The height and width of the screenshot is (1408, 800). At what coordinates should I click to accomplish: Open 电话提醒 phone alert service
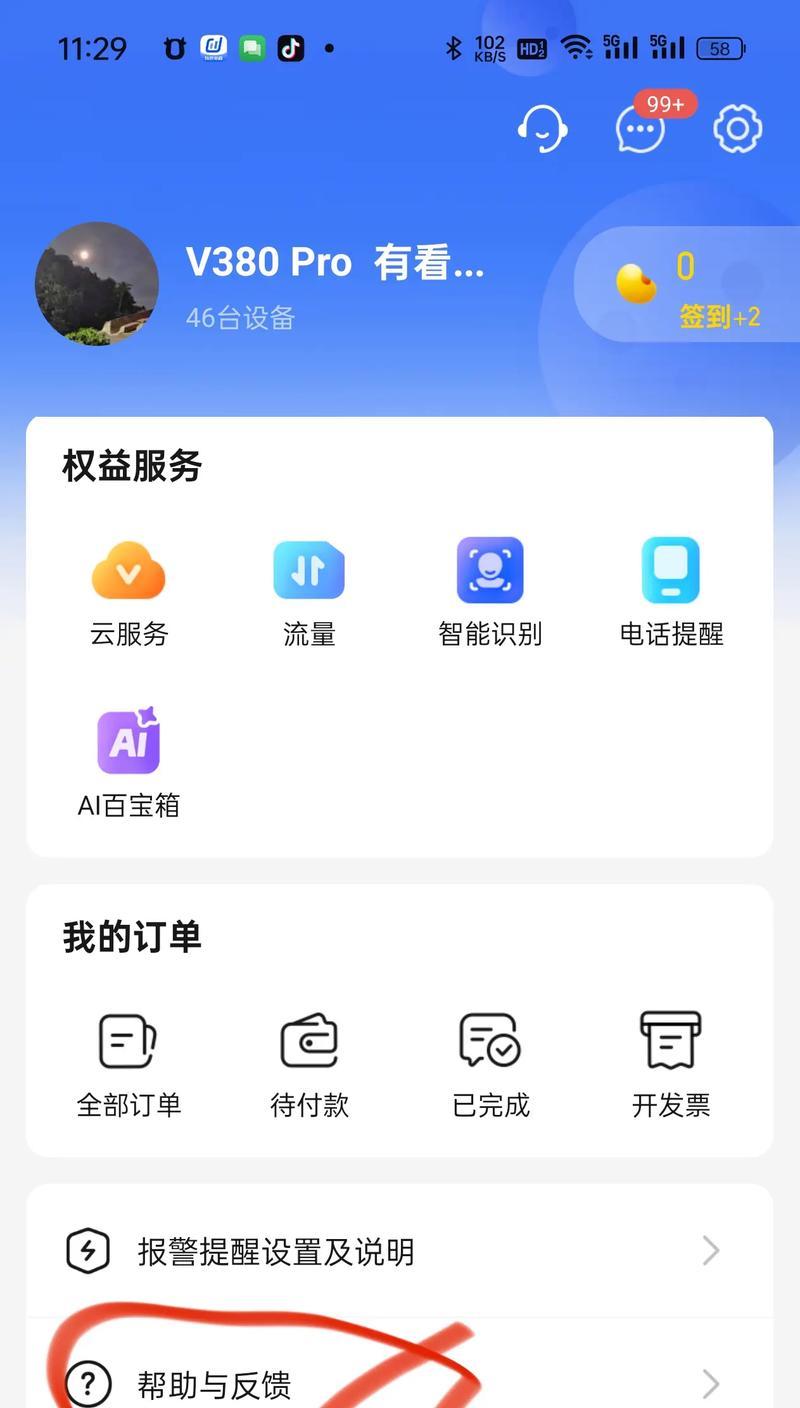coord(671,592)
